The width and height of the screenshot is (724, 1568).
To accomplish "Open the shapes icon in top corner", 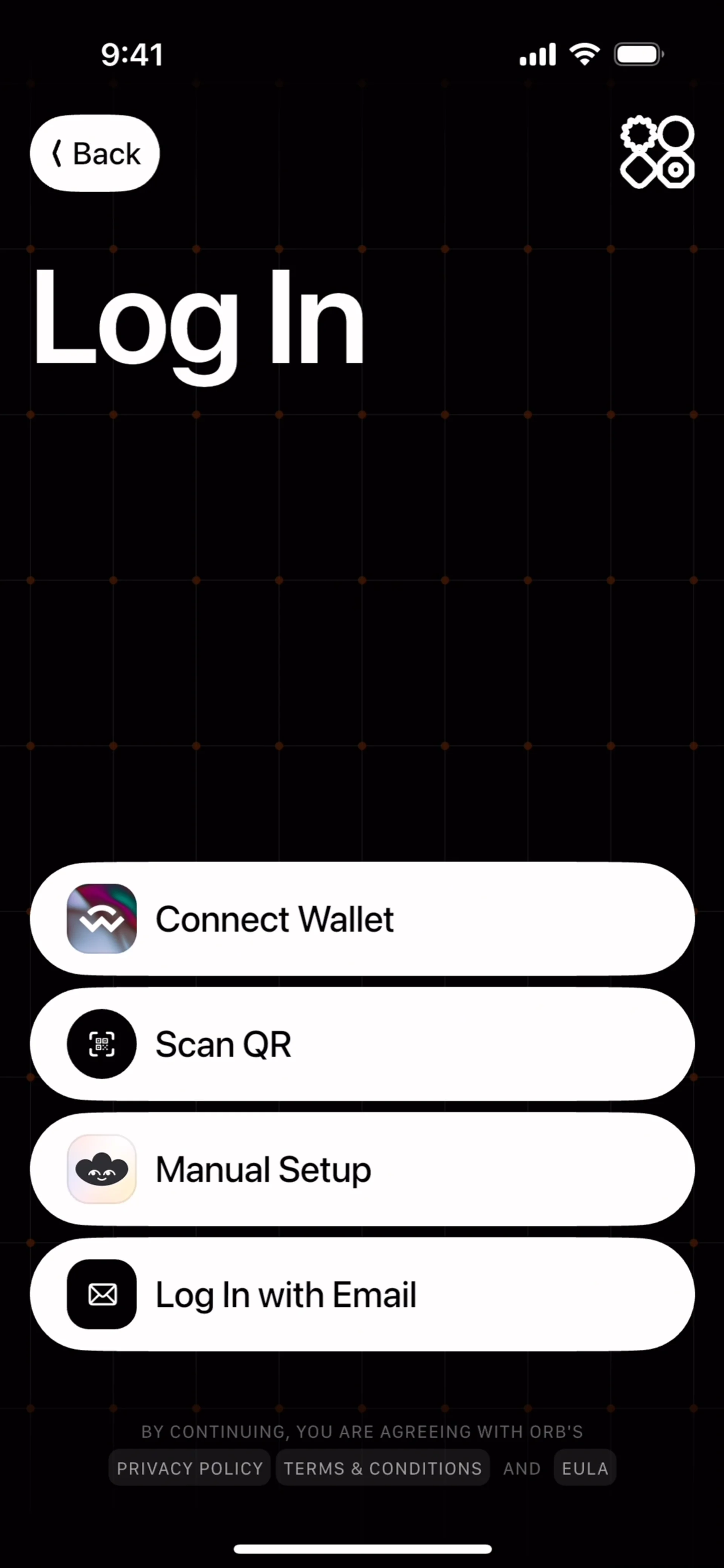I will coord(657,152).
